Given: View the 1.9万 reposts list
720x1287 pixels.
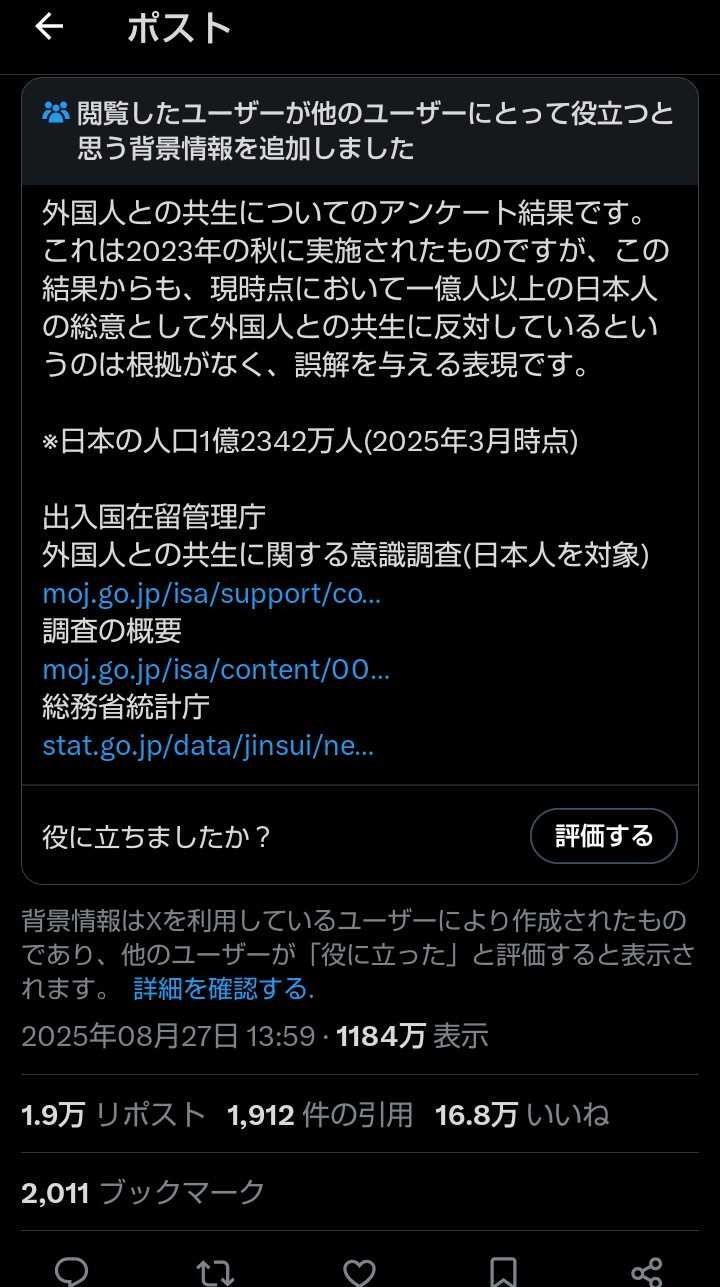Looking at the screenshot, I should tap(113, 1114).
